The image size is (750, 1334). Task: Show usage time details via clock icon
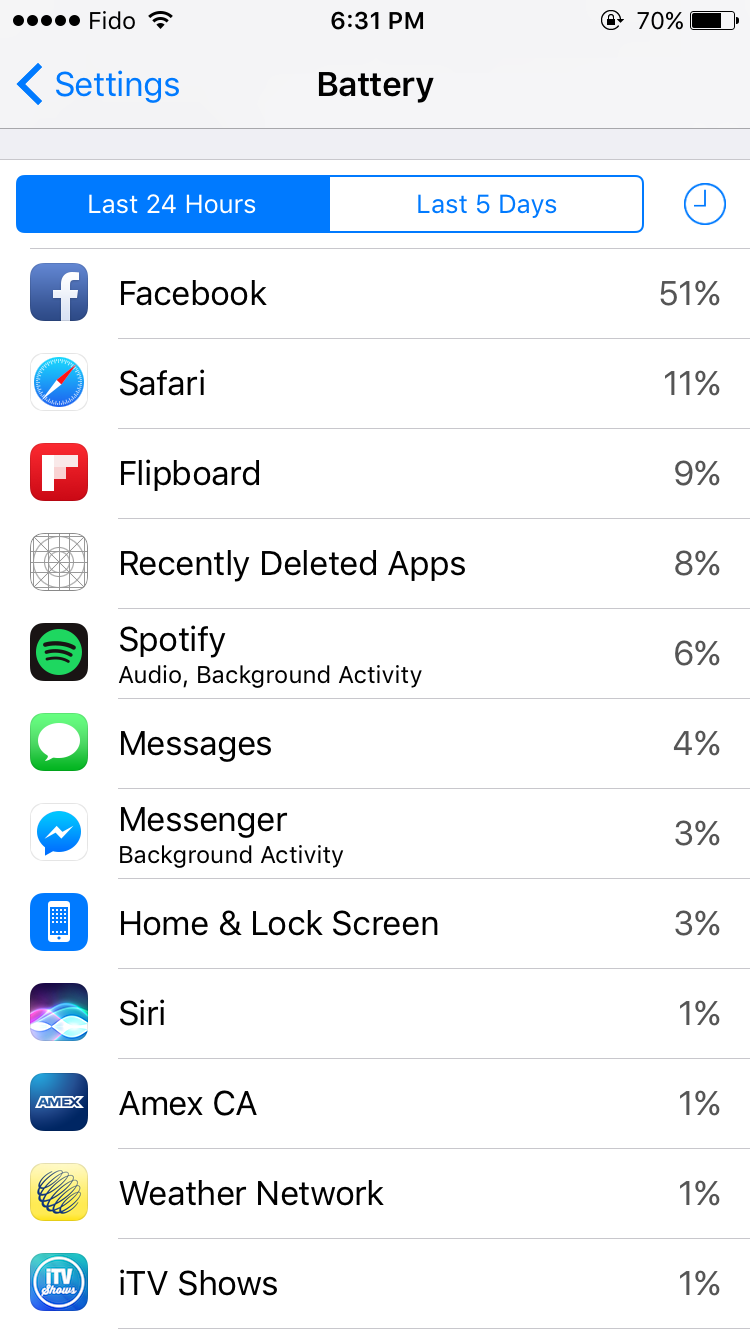[x=704, y=204]
